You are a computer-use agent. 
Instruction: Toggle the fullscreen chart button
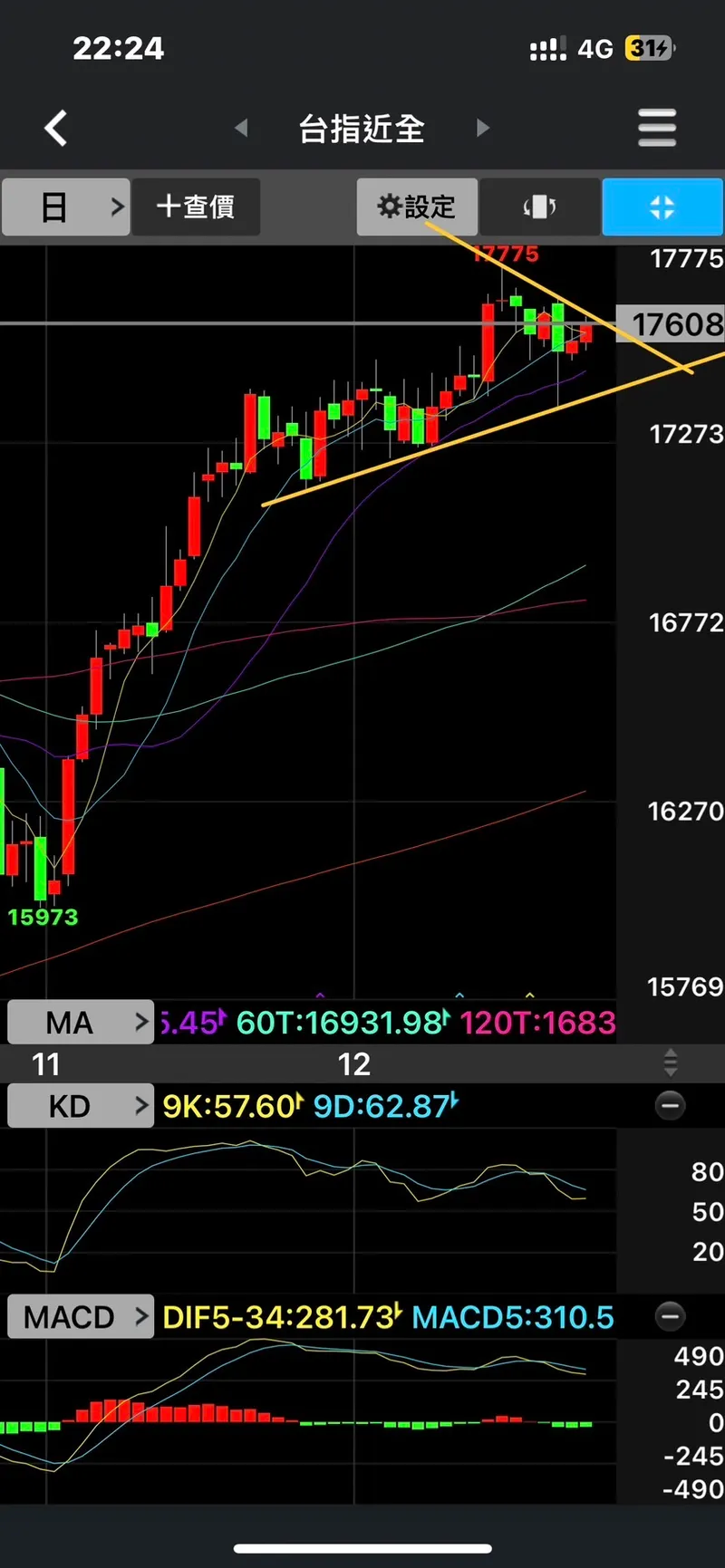[662, 207]
